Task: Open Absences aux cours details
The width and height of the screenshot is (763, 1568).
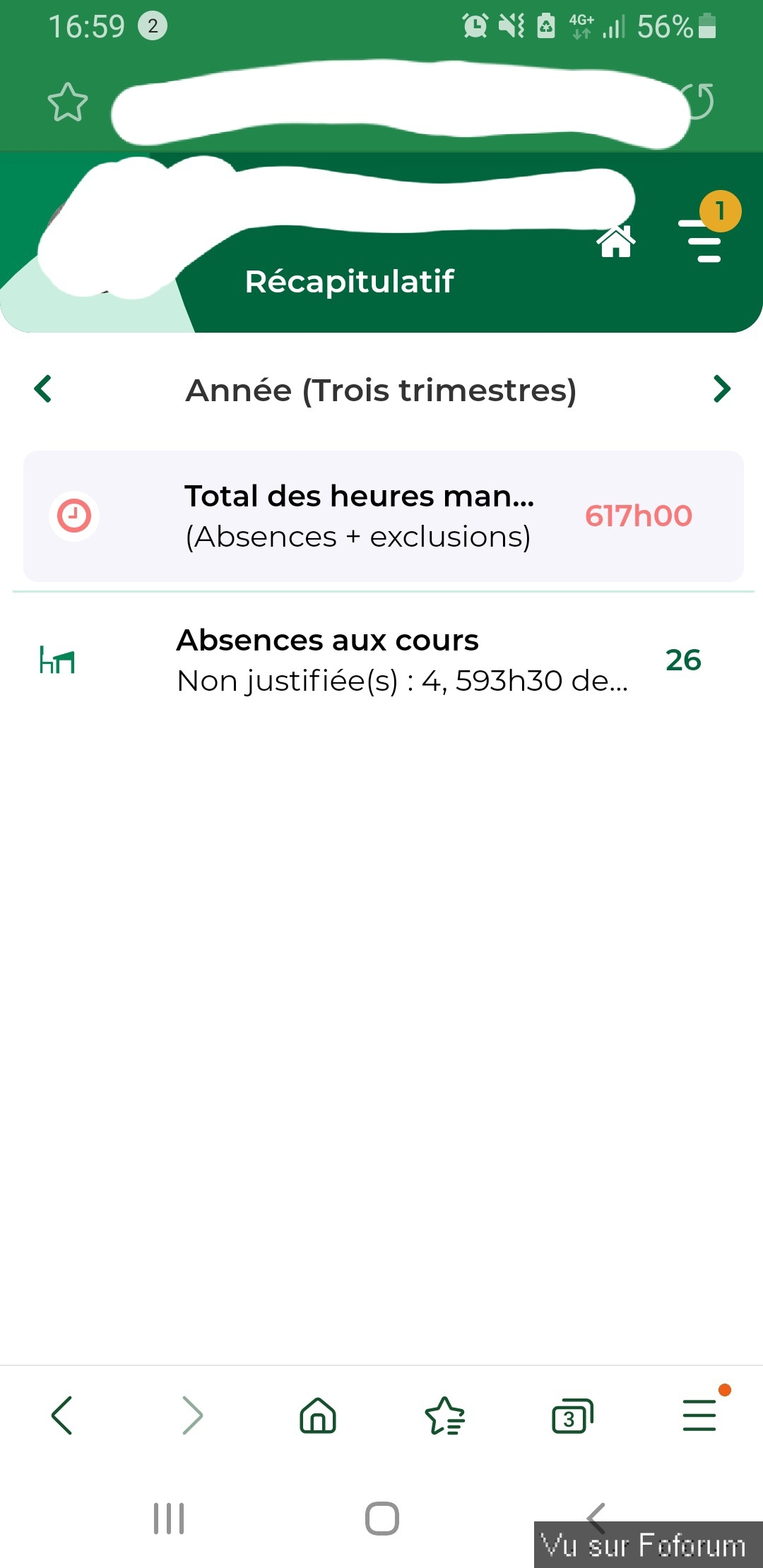Action: coord(381,660)
